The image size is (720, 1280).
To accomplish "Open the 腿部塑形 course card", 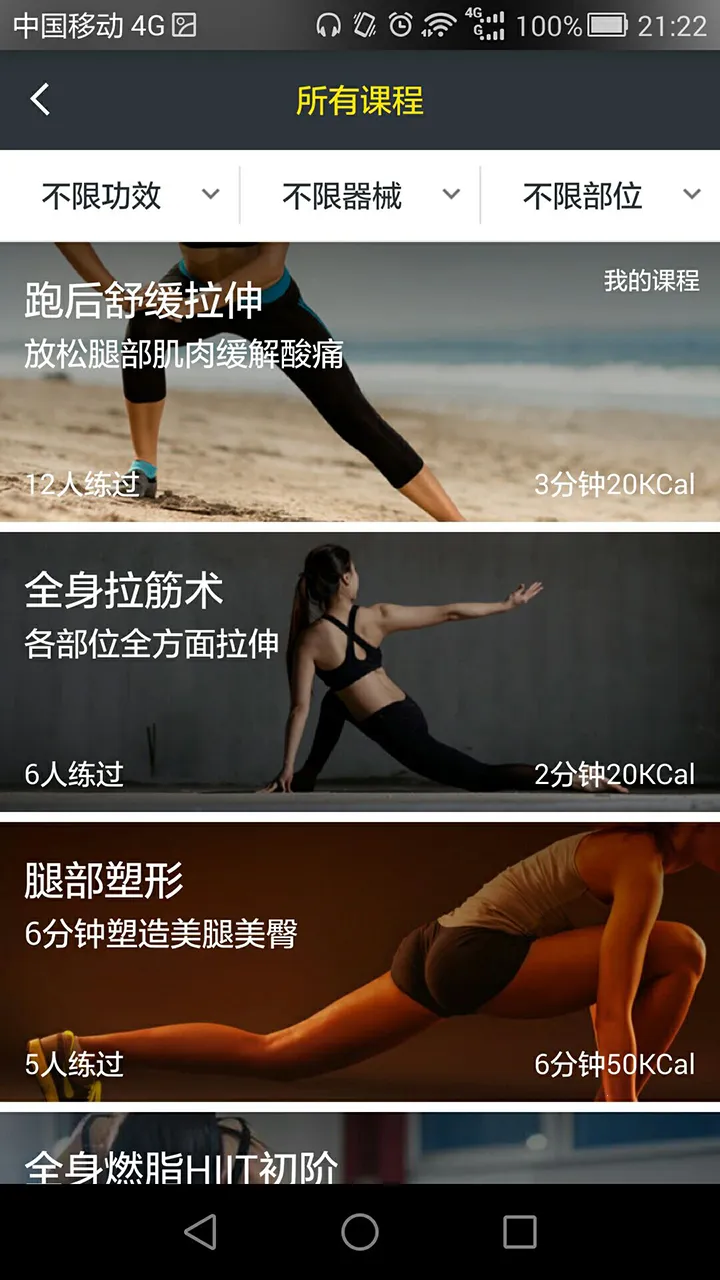I will [360, 962].
